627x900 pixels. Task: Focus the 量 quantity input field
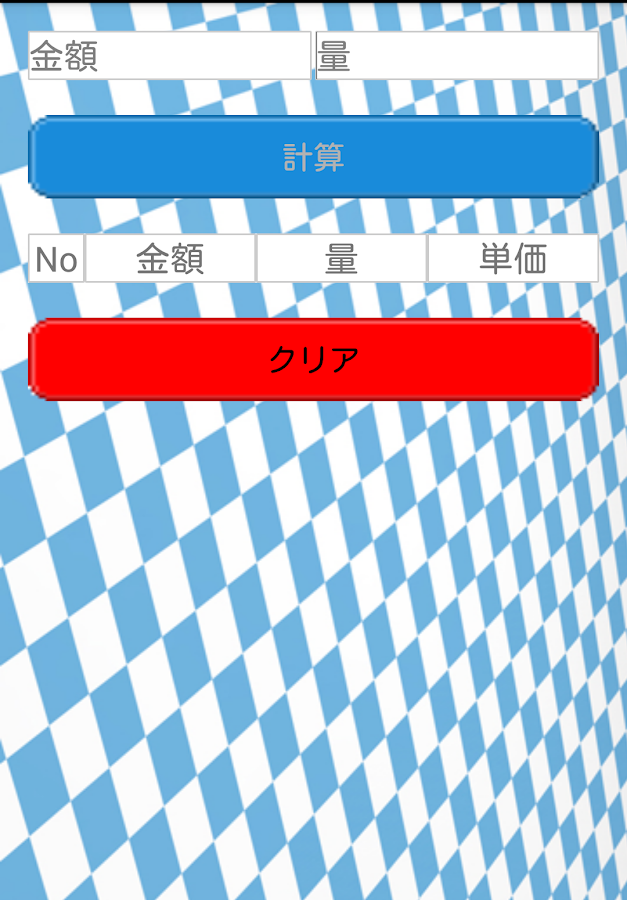(457, 56)
